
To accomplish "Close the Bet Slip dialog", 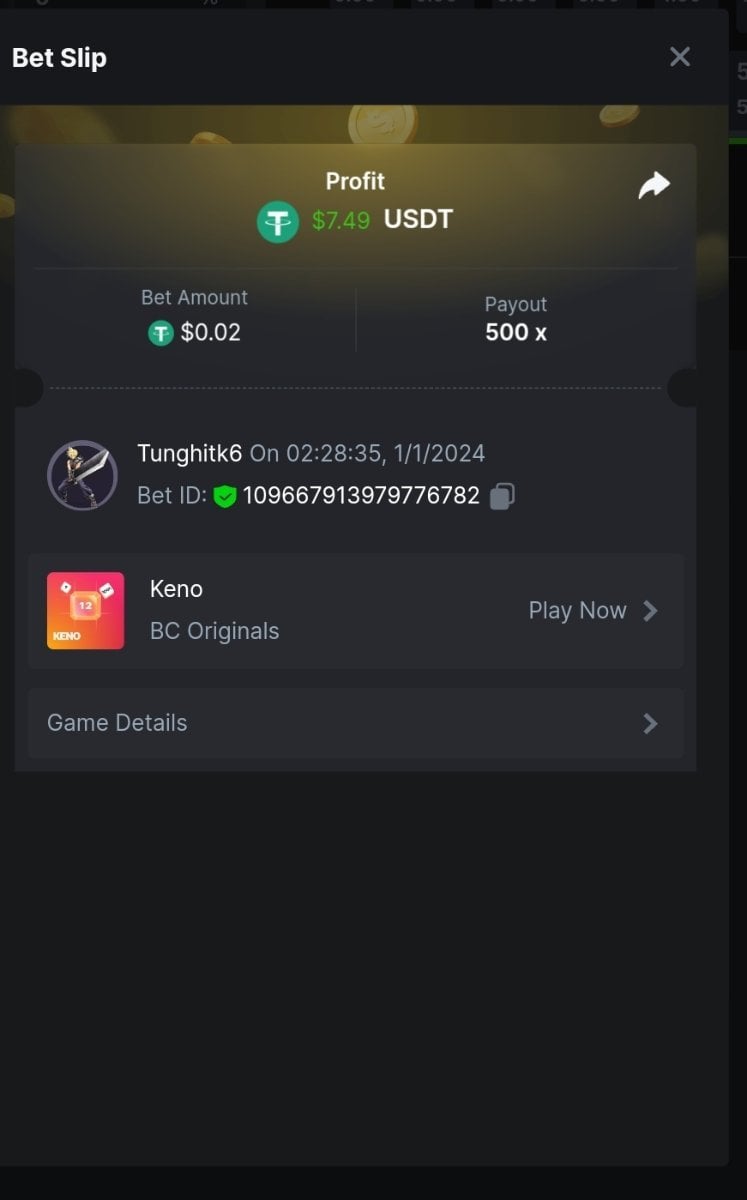I will pyautogui.click(x=680, y=57).
